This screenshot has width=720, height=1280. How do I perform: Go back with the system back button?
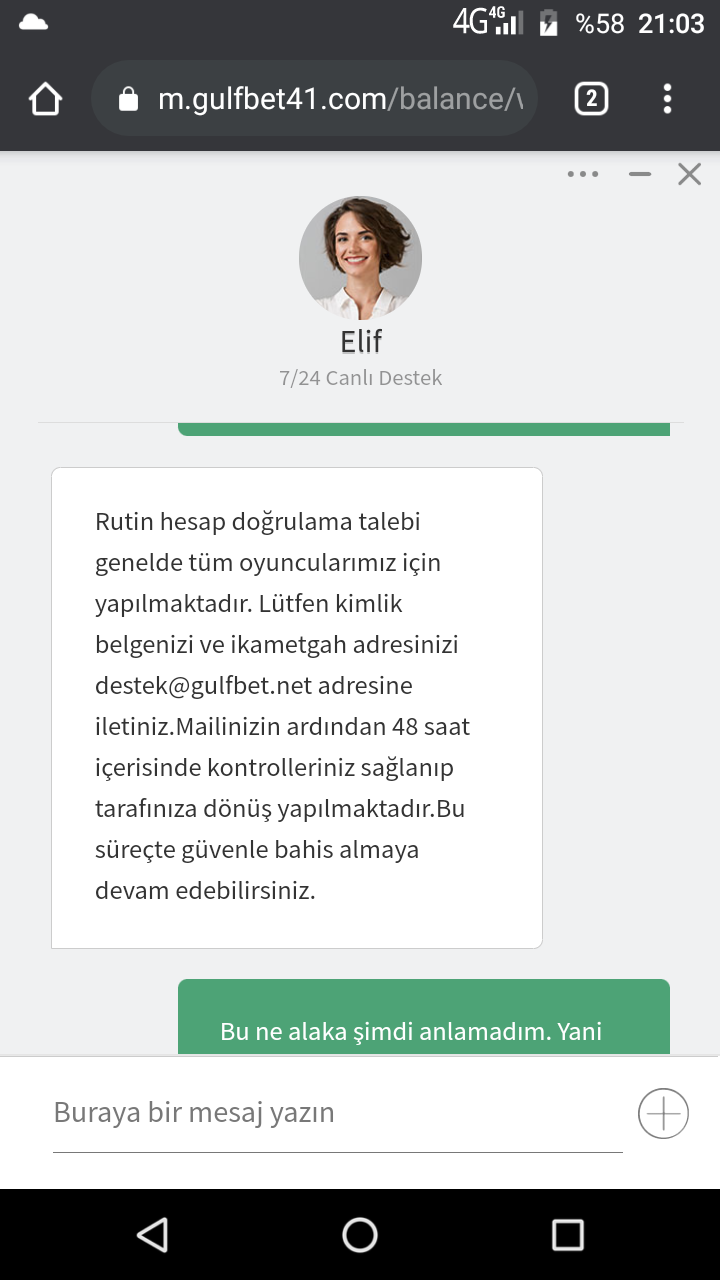click(152, 1235)
